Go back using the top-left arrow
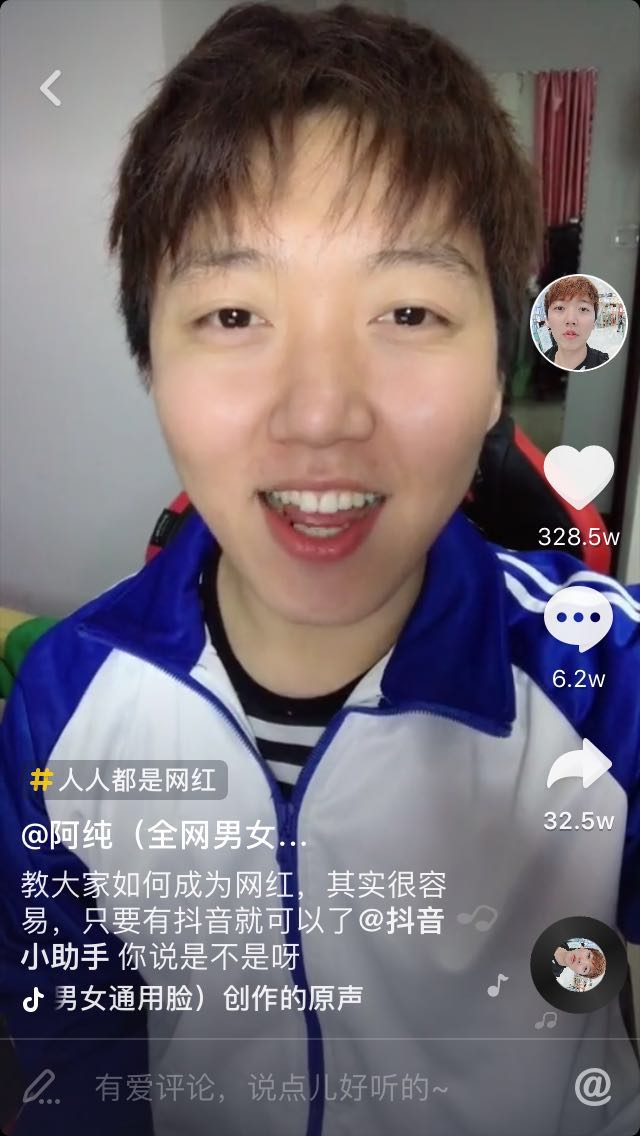The width and height of the screenshot is (640, 1136). (x=51, y=88)
